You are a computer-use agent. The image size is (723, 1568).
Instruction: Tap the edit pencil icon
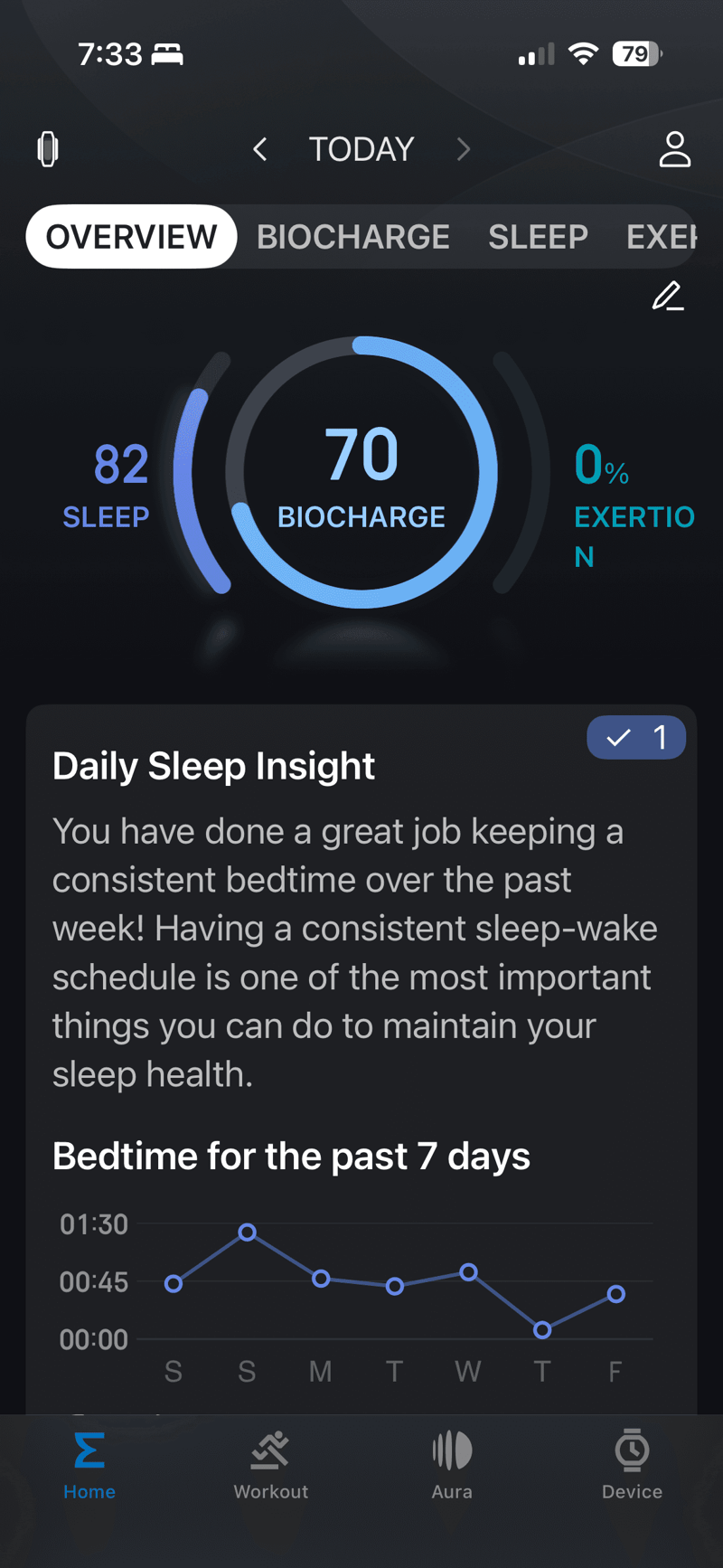click(668, 297)
